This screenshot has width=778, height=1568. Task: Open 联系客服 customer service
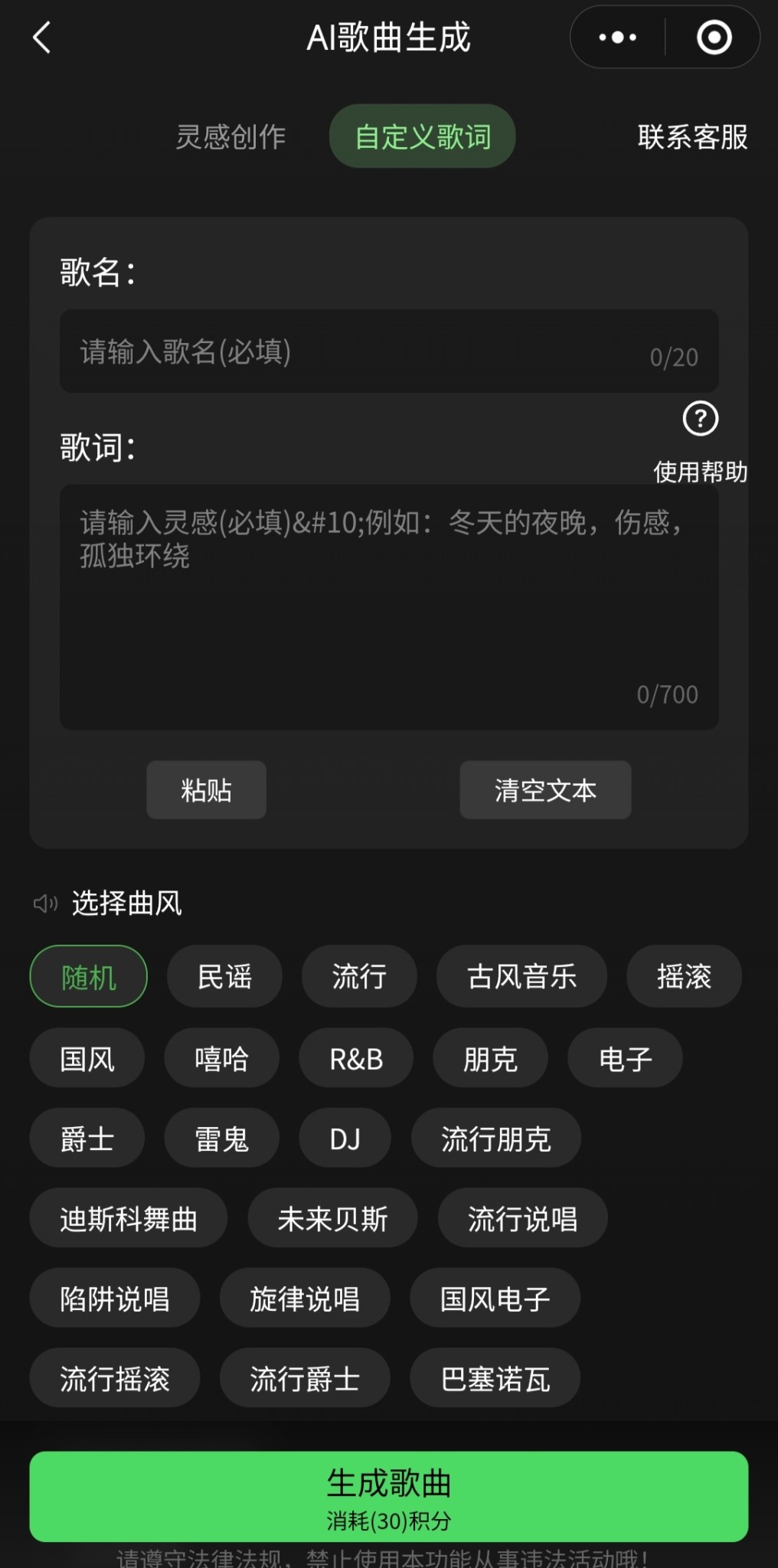(692, 137)
